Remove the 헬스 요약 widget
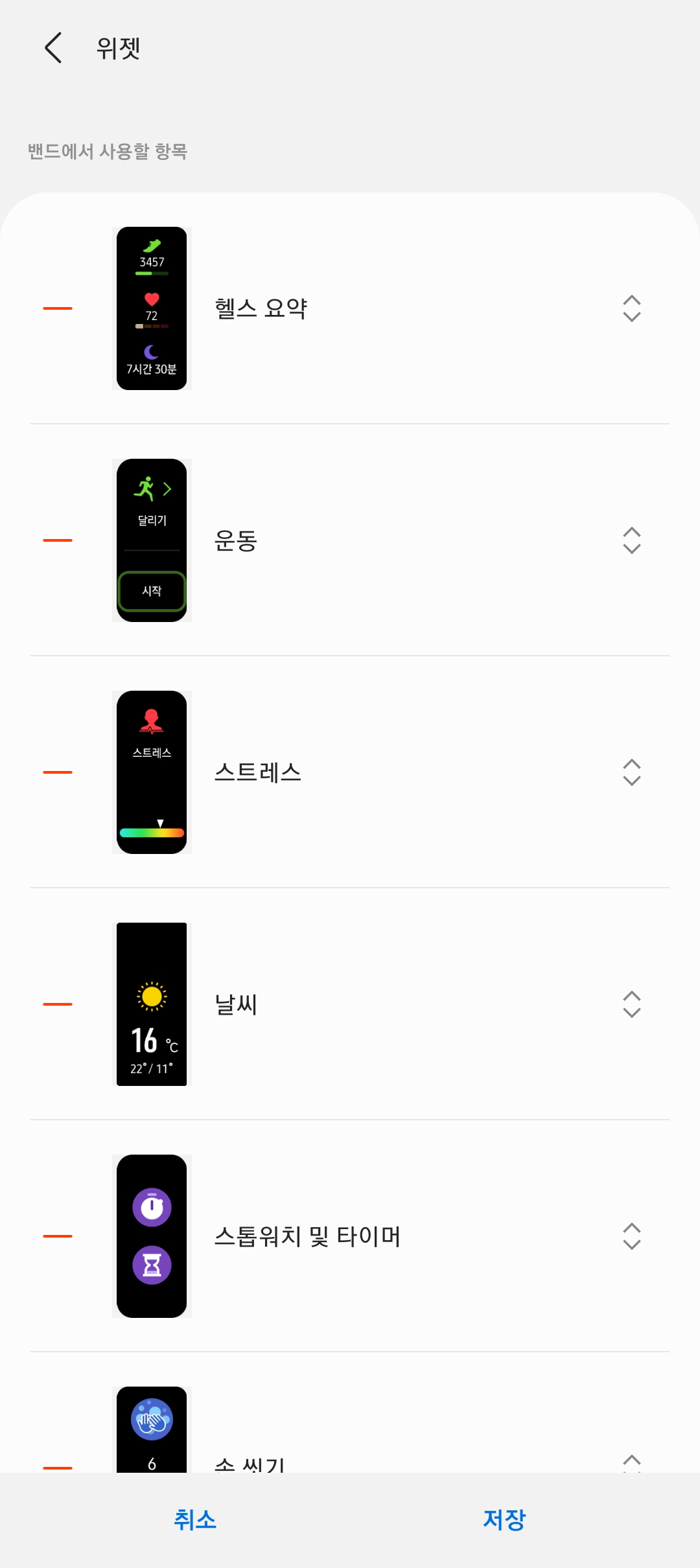The height and width of the screenshot is (1568, 700). pyautogui.click(x=58, y=308)
